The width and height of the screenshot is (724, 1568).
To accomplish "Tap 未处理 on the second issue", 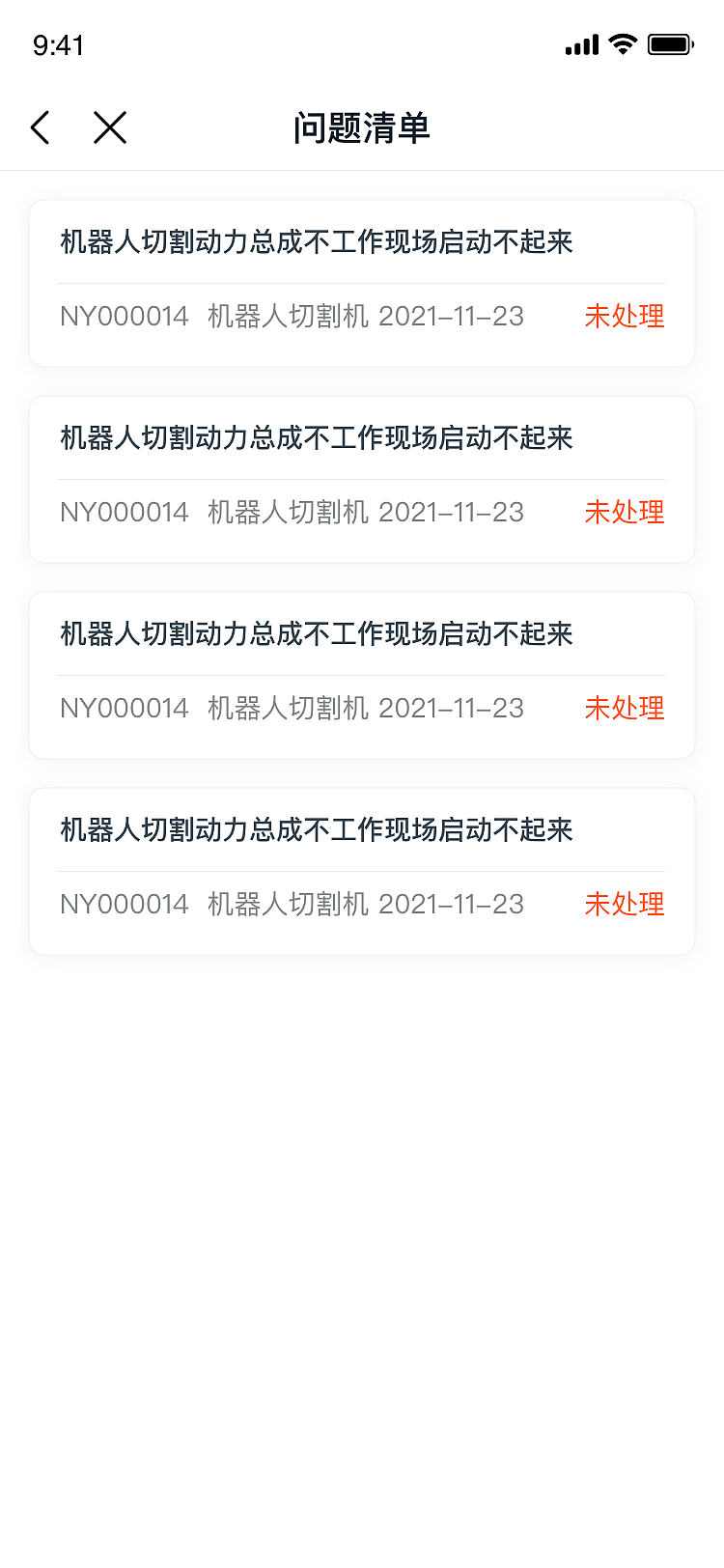I will 625,512.
